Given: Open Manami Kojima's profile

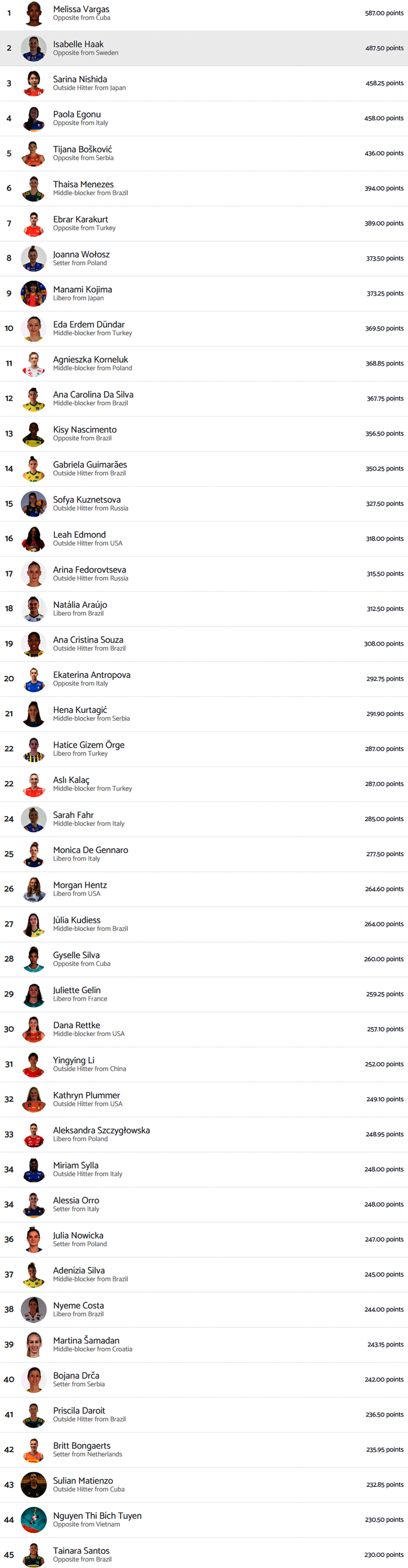Looking at the screenshot, I should coord(82,290).
